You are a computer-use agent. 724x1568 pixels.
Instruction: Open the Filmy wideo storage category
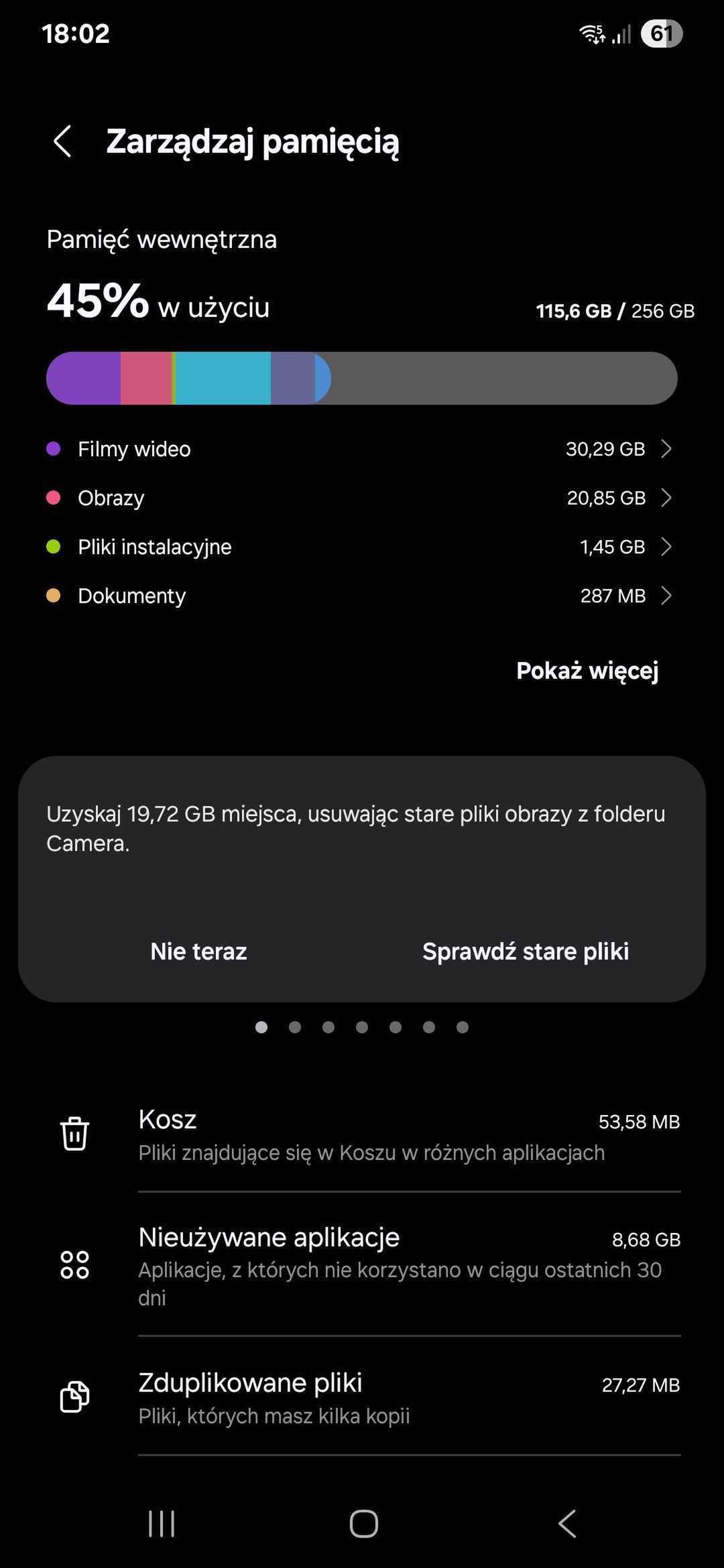click(x=361, y=449)
